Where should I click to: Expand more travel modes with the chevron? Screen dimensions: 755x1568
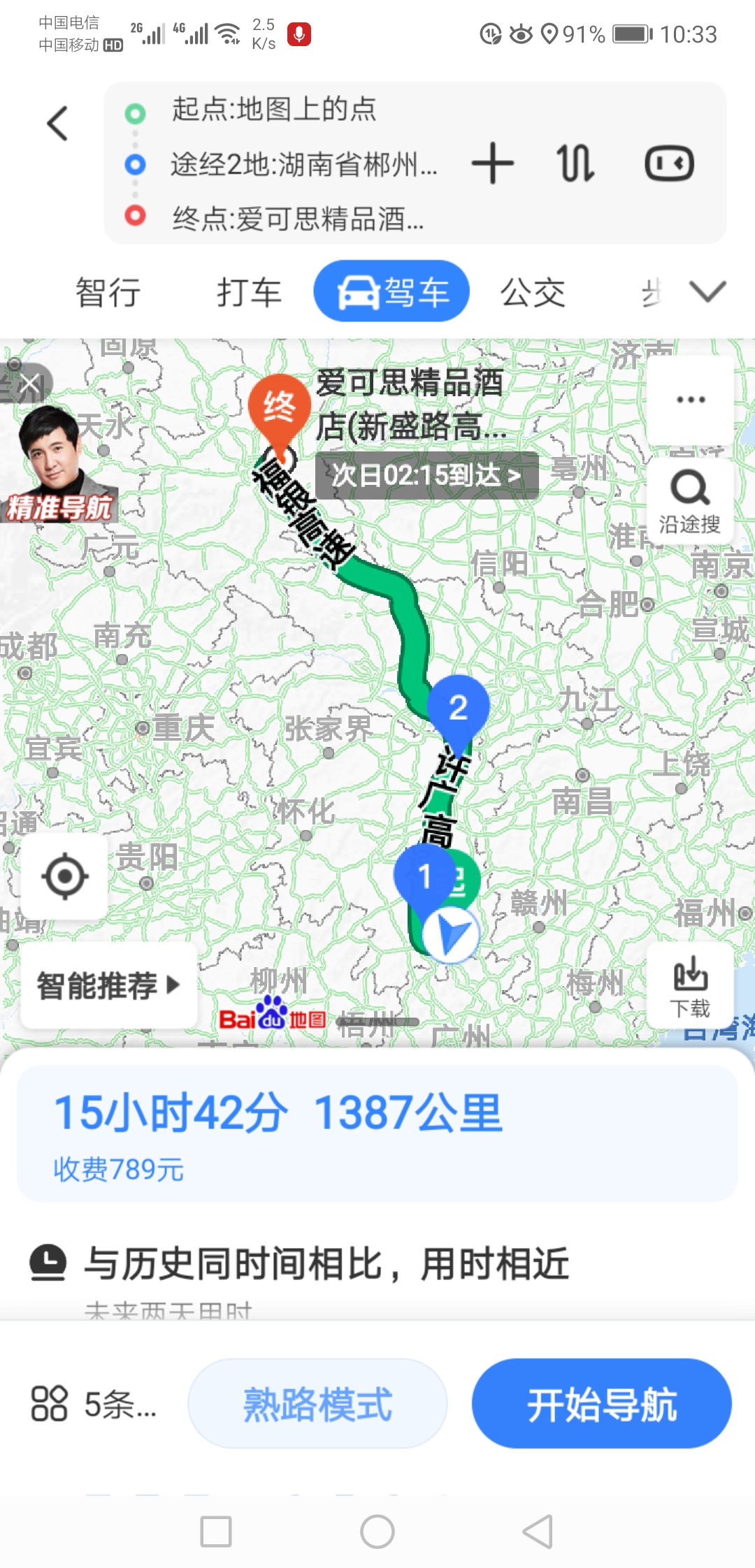[708, 291]
